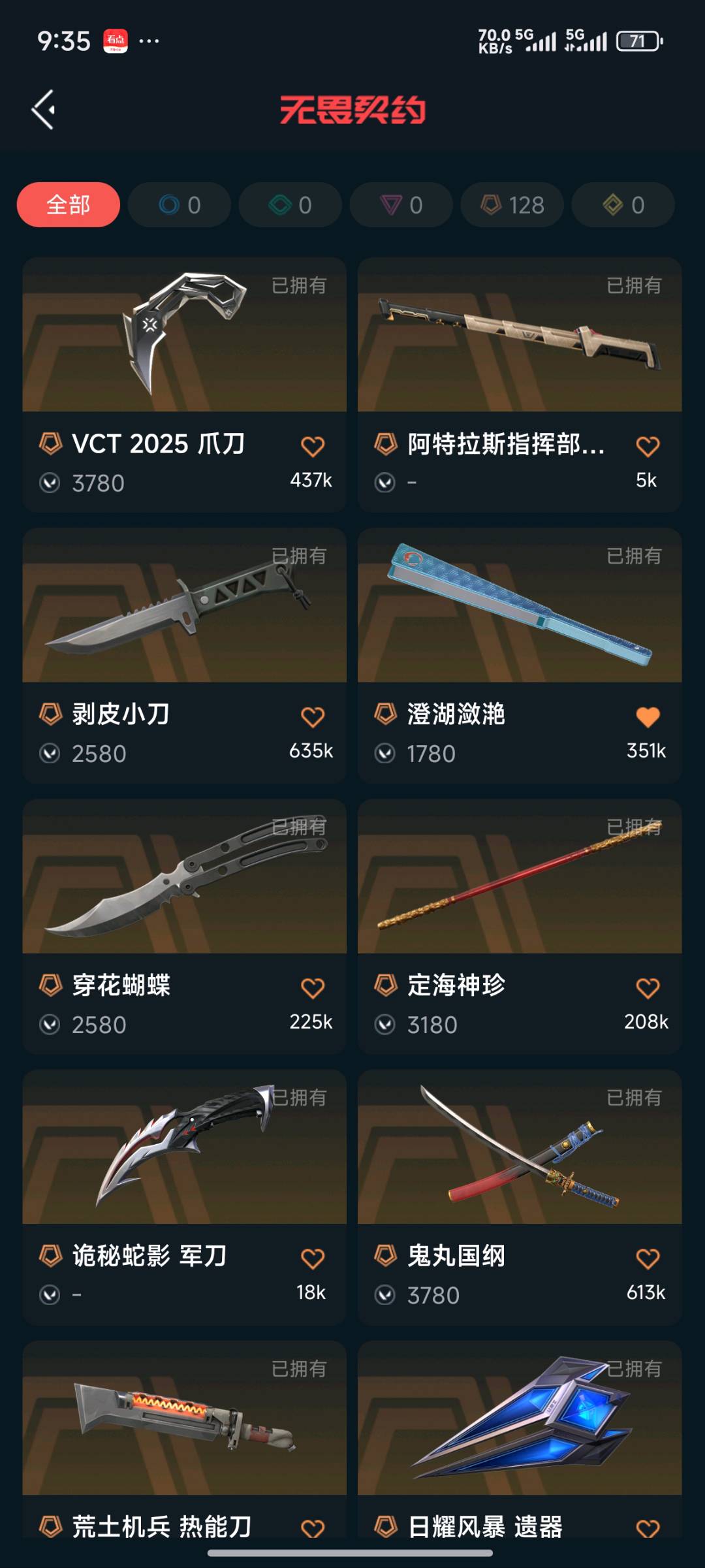Filter by the blue circle rarity chip
This screenshot has width=705, height=1568.
click(180, 205)
